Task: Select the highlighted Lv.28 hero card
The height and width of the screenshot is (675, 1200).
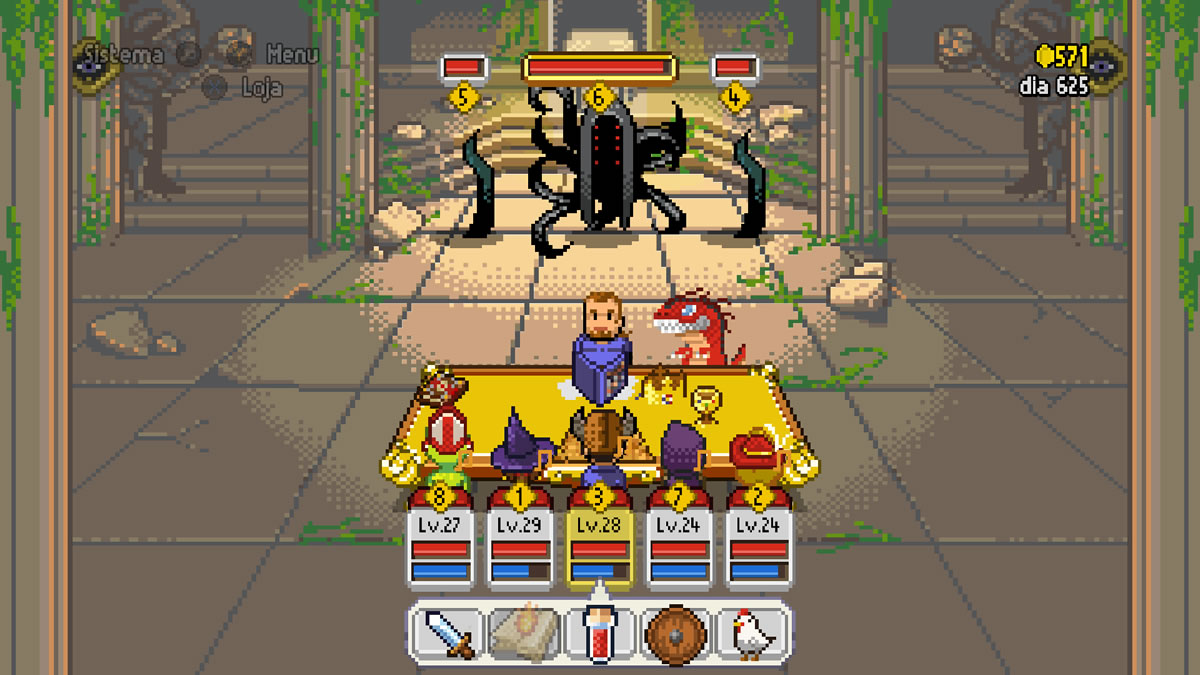Action: [600, 546]
